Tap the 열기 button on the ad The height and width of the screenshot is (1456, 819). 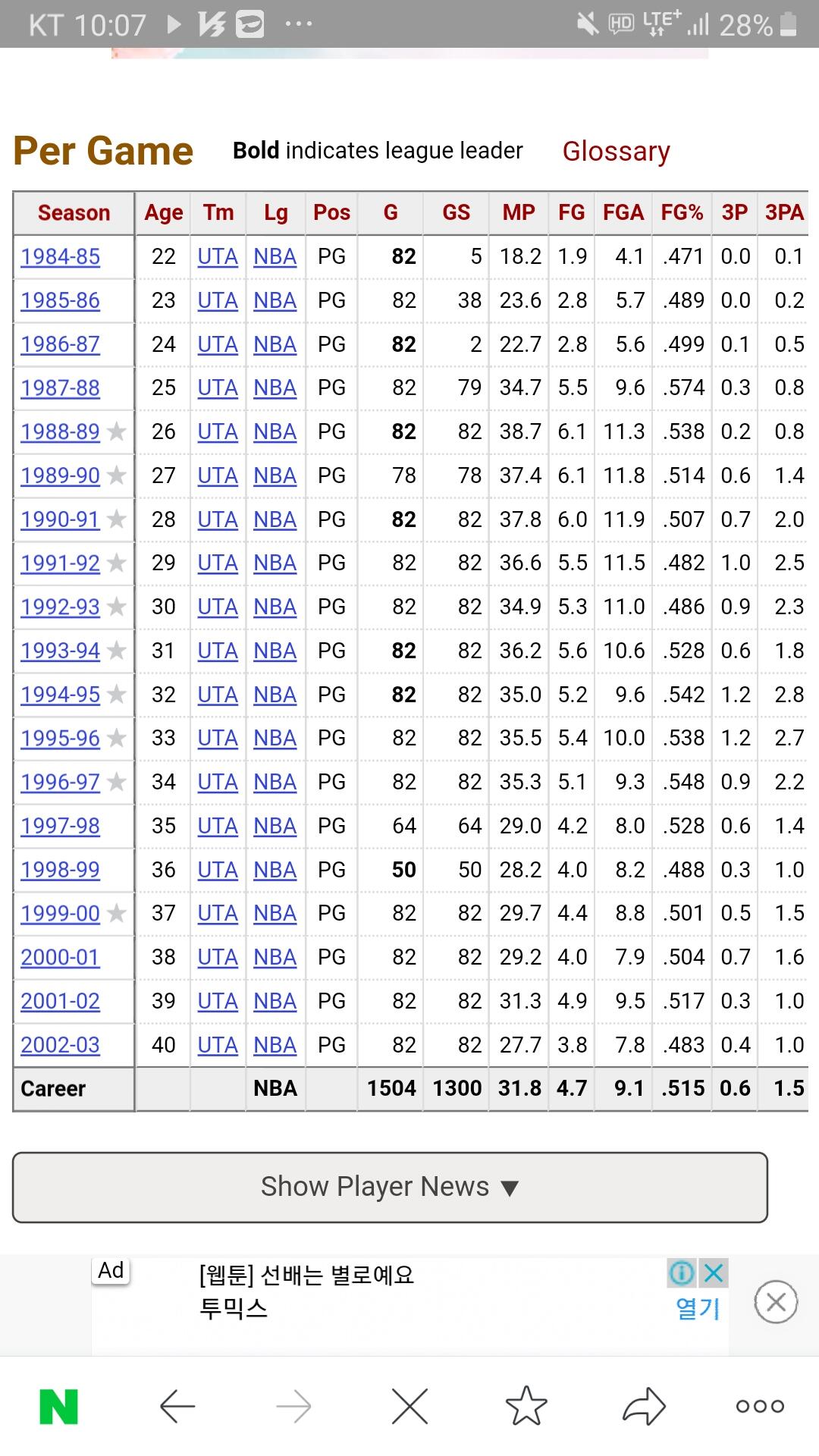698,1307
